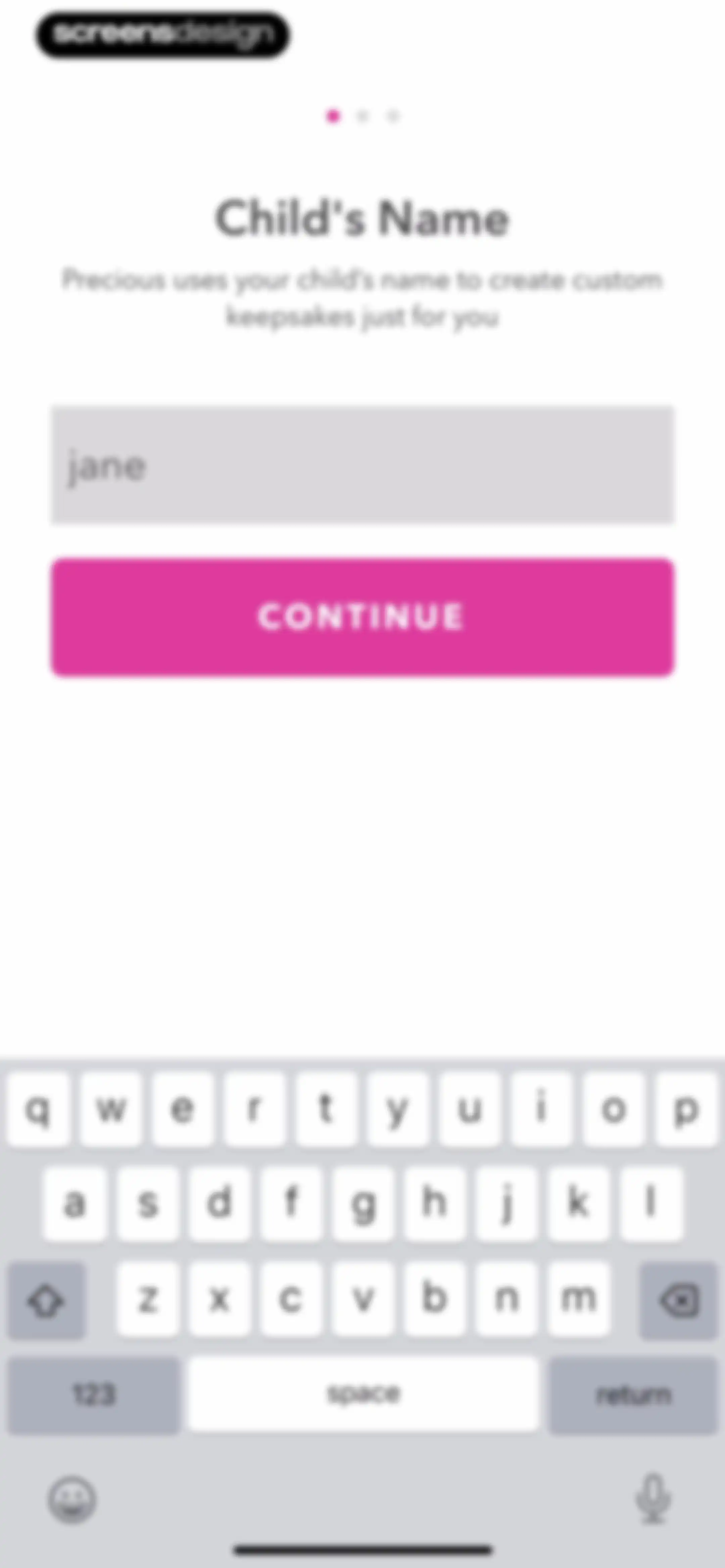This screenshot has height=1568, width=725.
Task: Switch keyboard to 123 numbers layout
Action: pos(94,1394)
